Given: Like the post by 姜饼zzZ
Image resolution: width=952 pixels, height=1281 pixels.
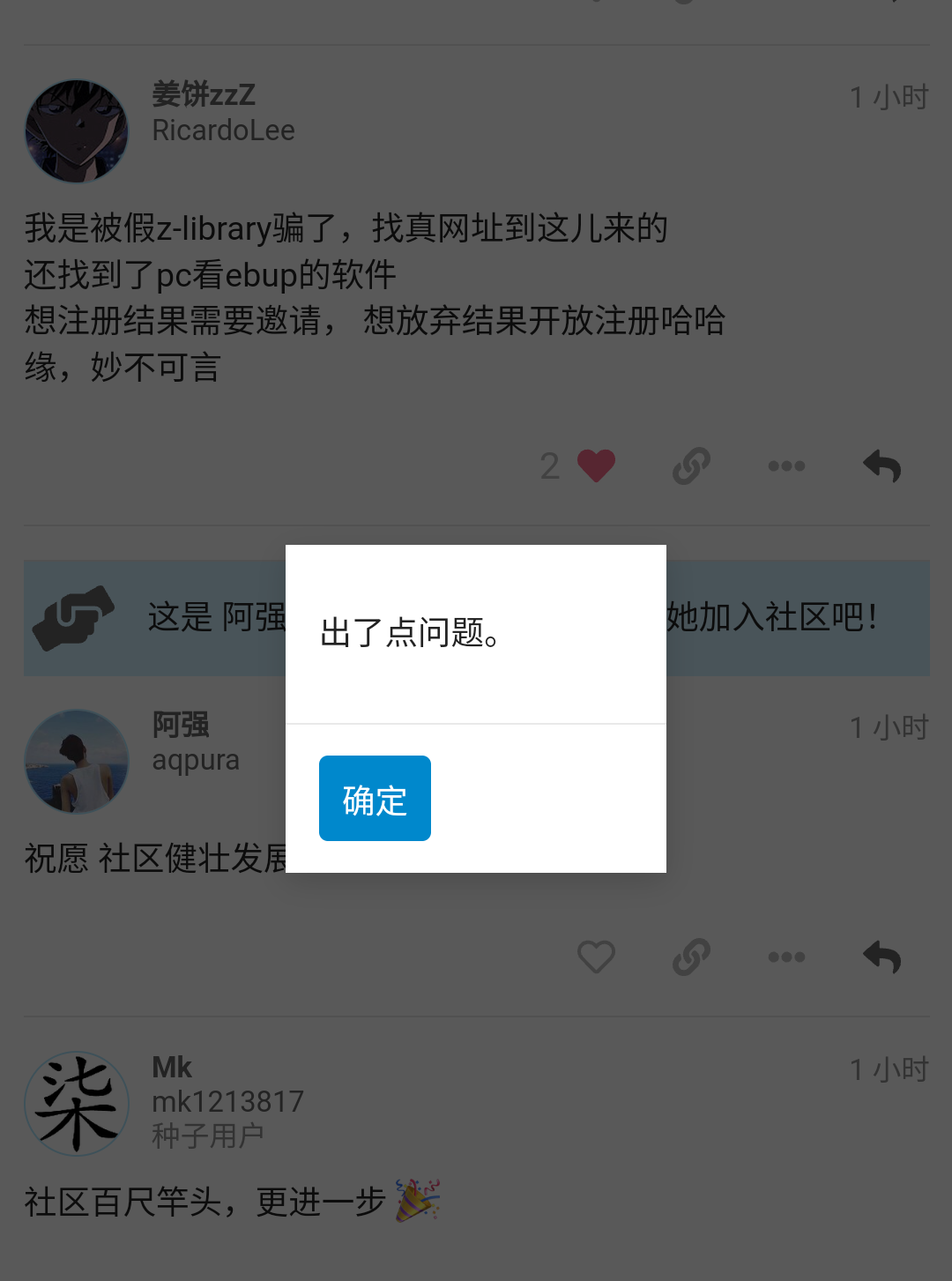Looking at the screenshot, I should (x=596, y=465).
